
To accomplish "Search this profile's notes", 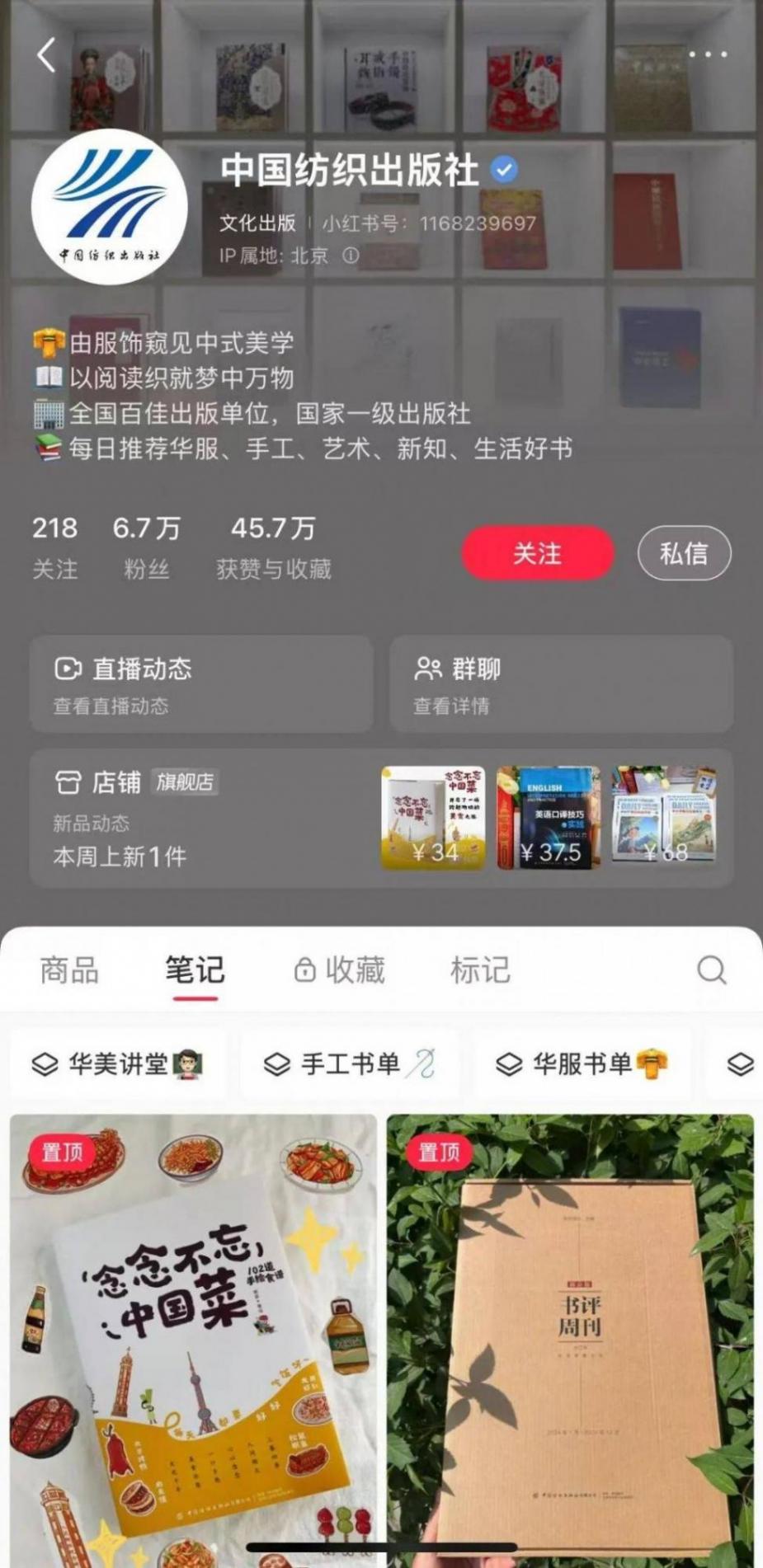I will (x=711, y=970).
